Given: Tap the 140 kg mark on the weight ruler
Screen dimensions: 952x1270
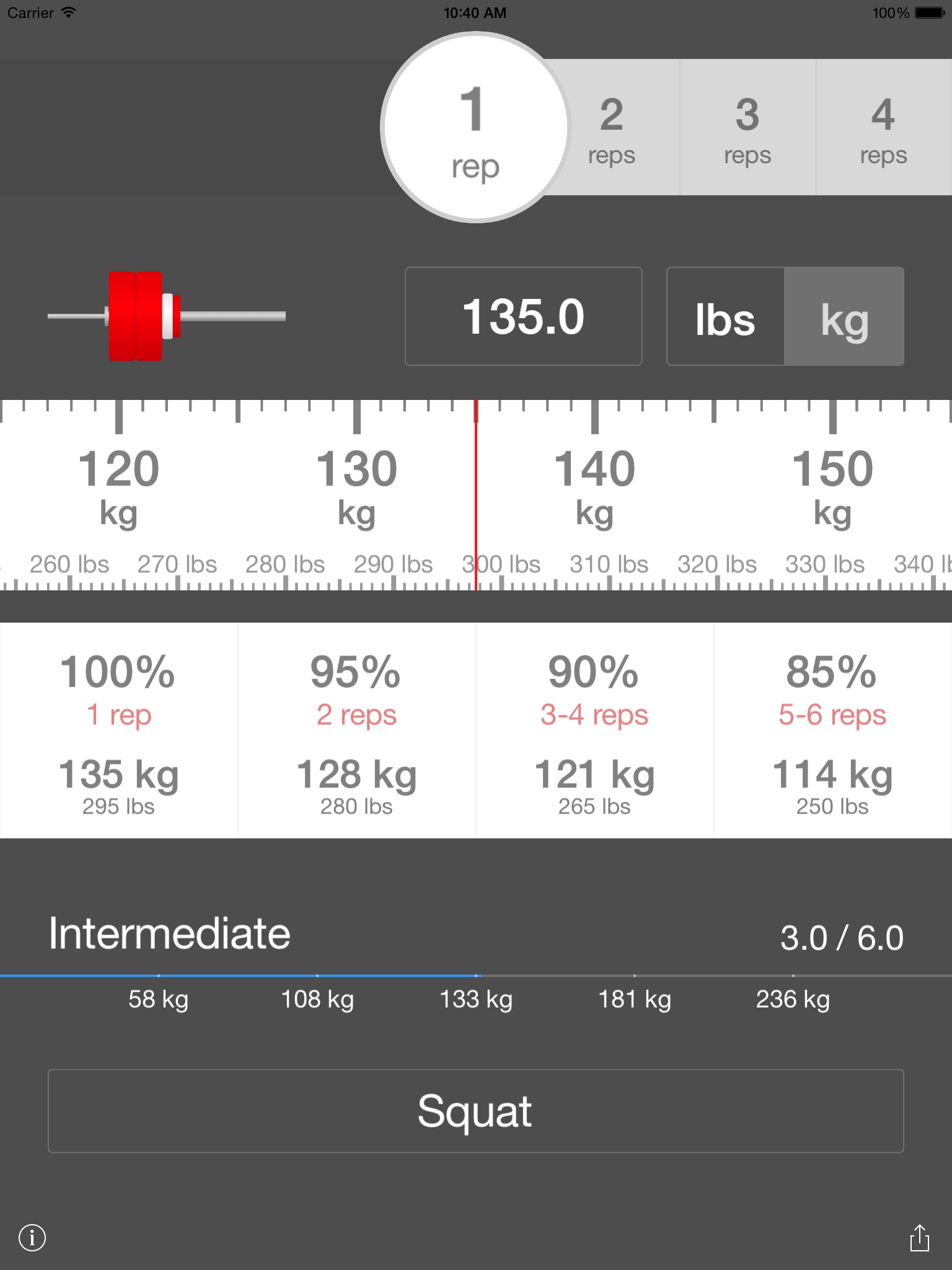Looking at the screenshot, I should point(595,487).
